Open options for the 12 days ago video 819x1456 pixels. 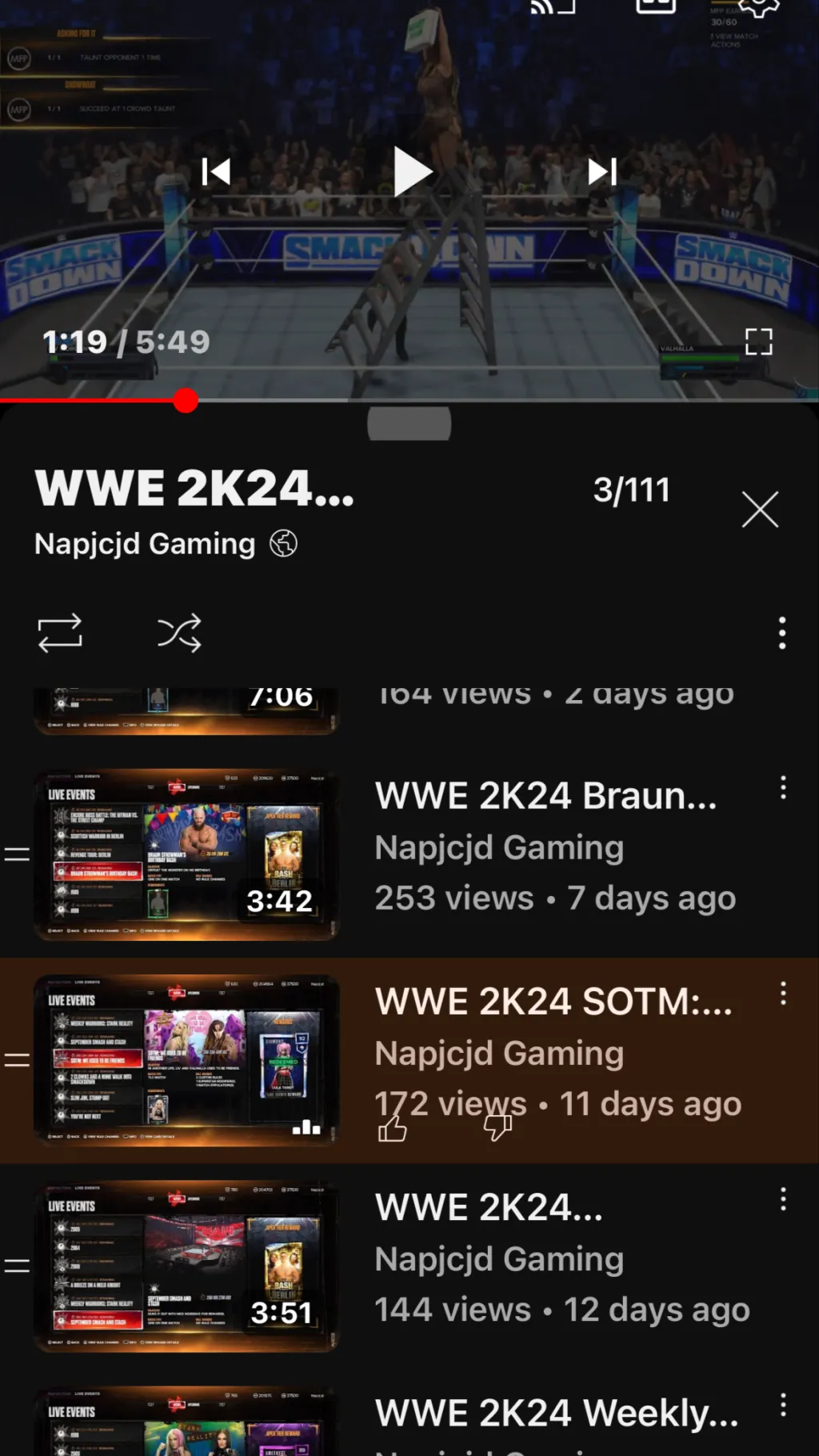point(783,1199)
